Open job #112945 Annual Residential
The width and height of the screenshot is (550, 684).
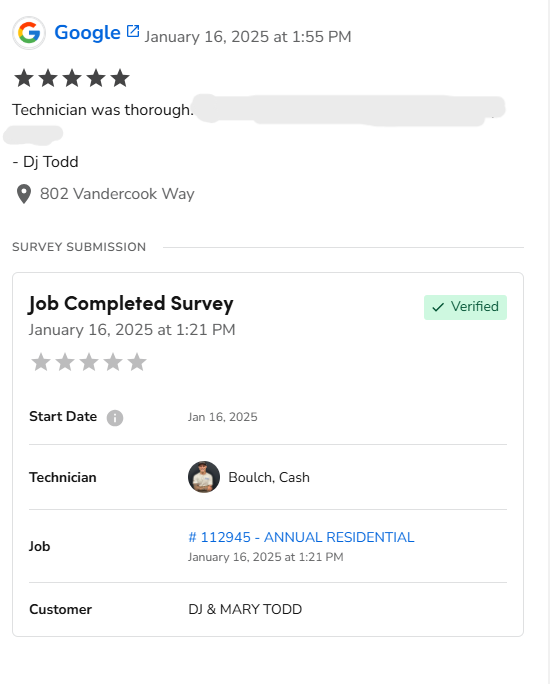tap(301, 537)
